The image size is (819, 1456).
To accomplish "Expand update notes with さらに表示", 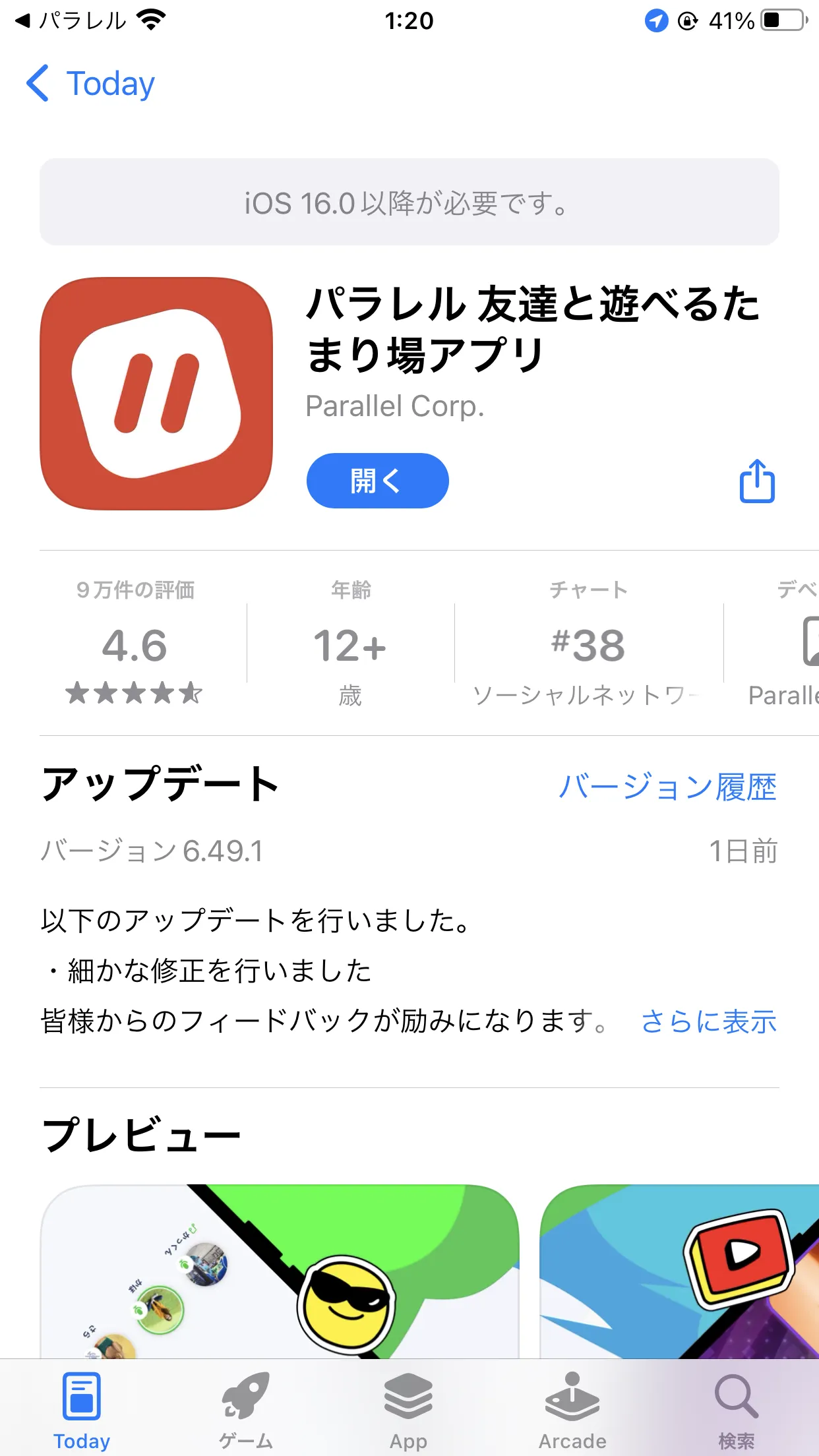I will [709, 1021].
